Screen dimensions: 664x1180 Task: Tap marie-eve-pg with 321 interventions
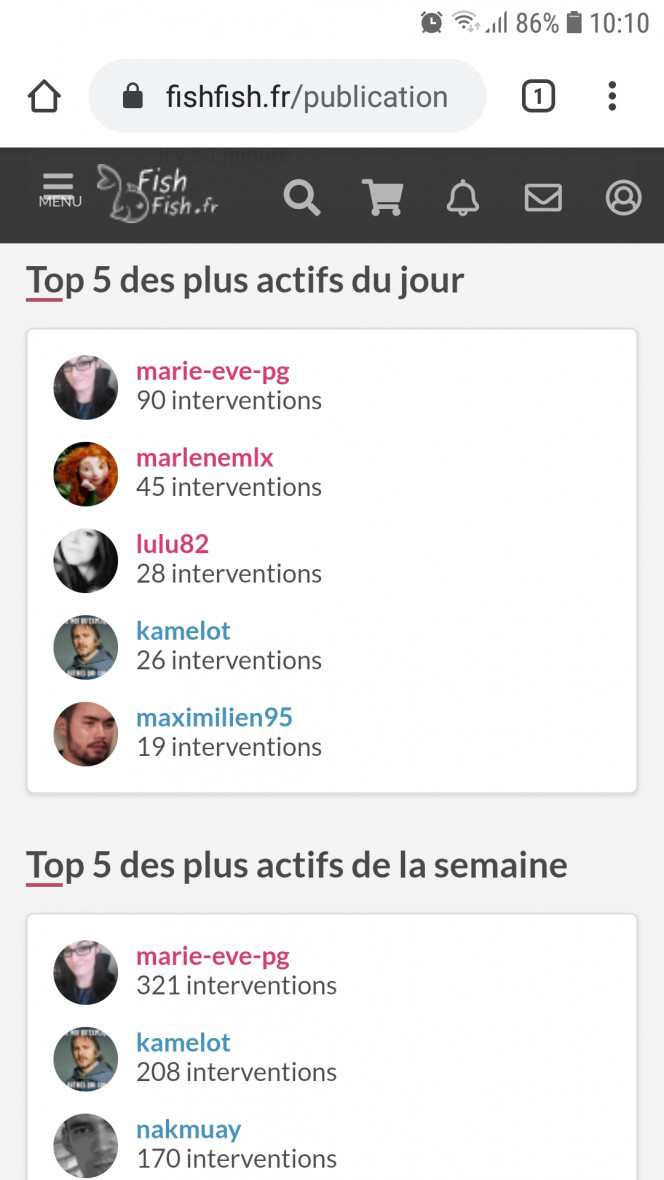tap(212, 957)
